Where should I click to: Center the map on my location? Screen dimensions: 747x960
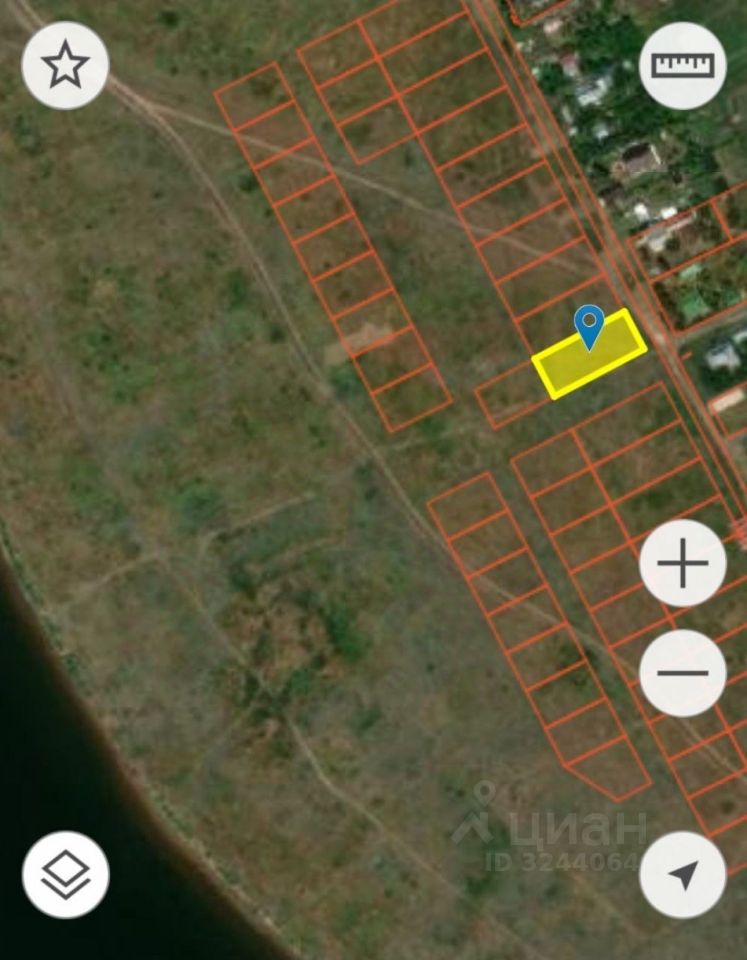(x=683, y=874)
